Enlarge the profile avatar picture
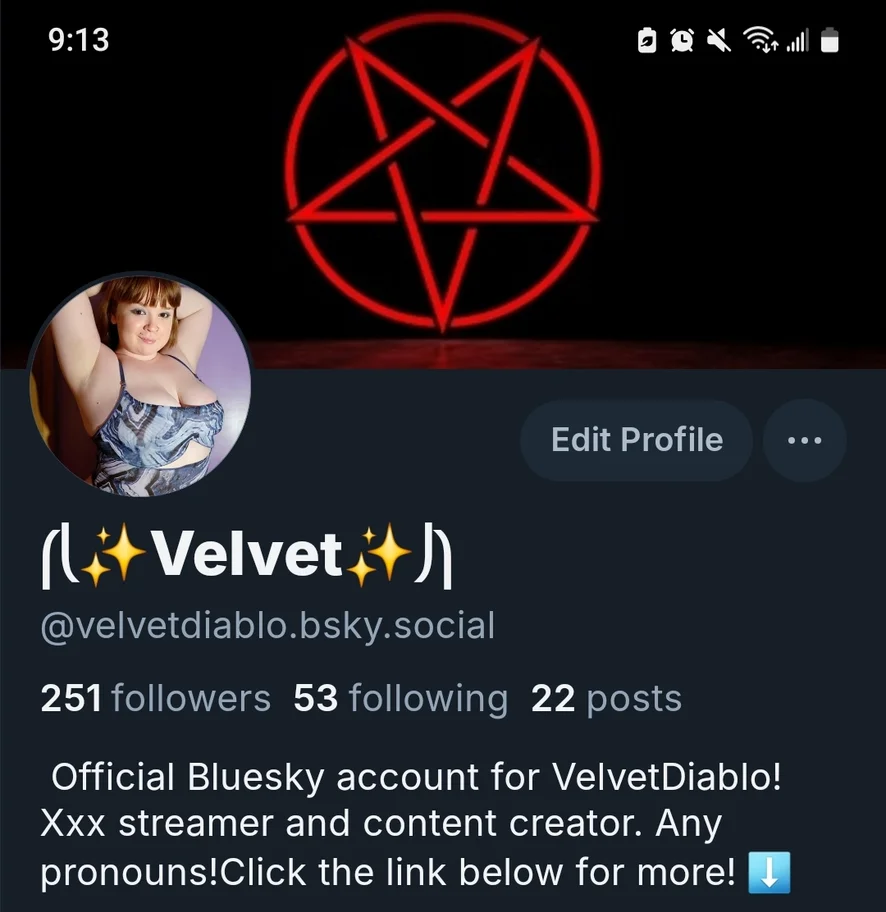The width and height of the screenshot is (886, 912). pyautogui.click(x=140, y=386)
